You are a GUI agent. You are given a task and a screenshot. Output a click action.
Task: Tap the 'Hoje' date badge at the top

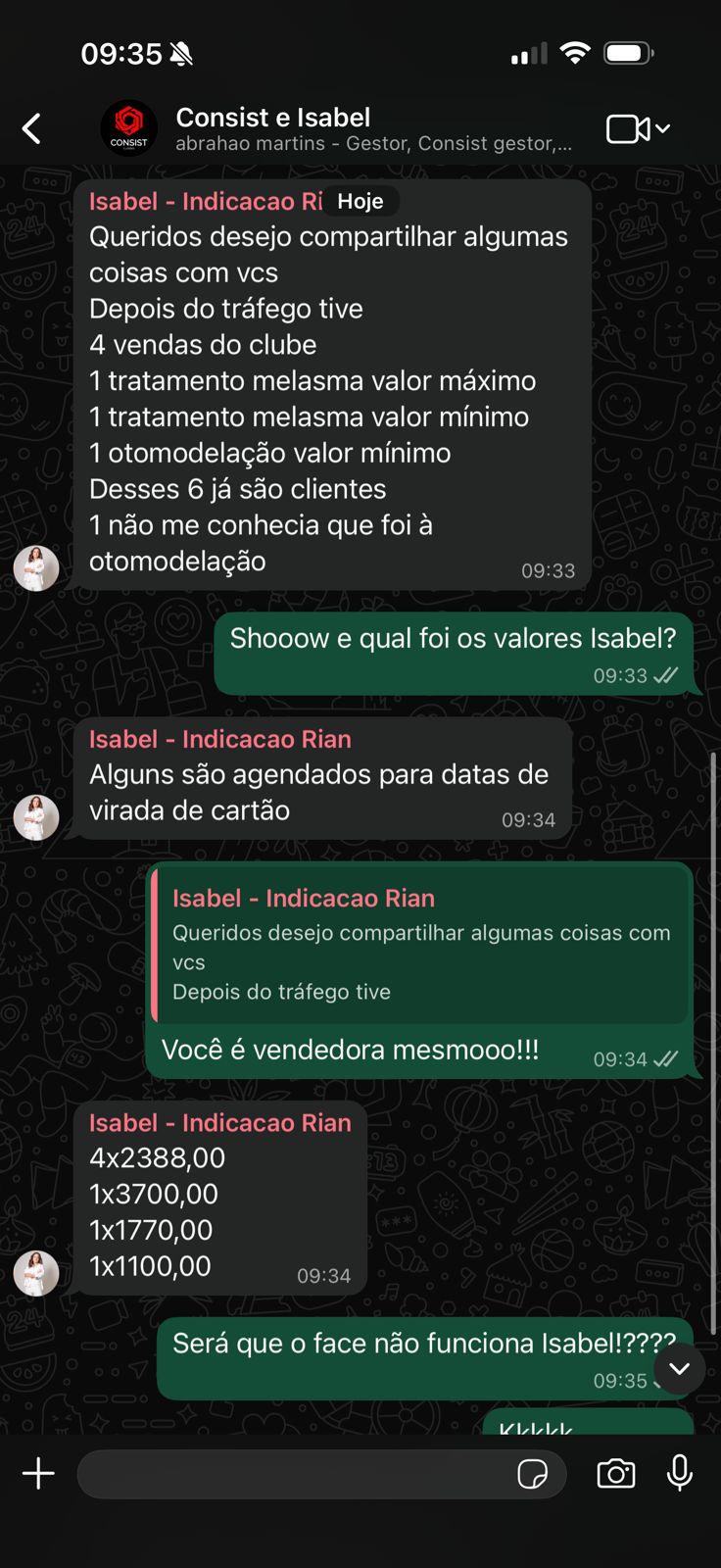pos(362,201)
